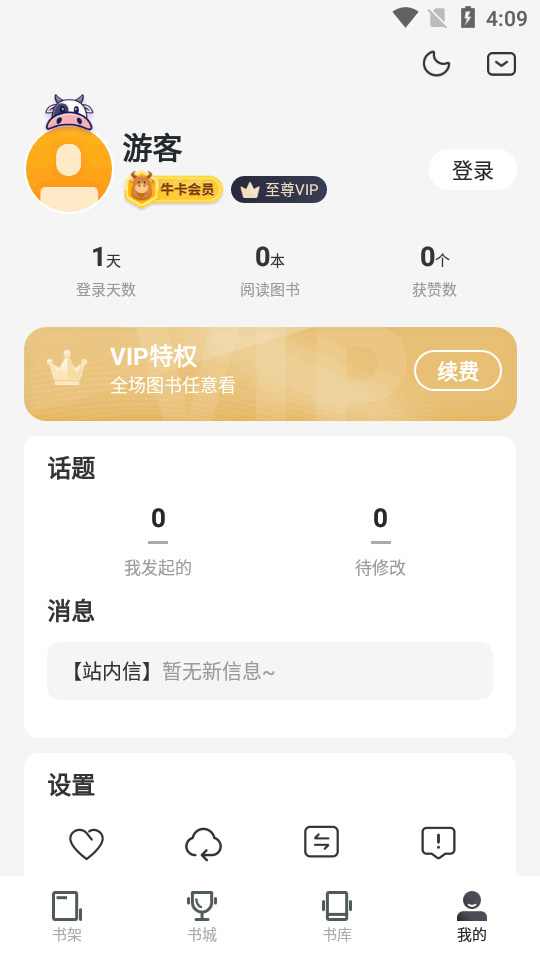The image size is (540, 960).
Task: Select the 我的 tab
Action: (472, 917)
